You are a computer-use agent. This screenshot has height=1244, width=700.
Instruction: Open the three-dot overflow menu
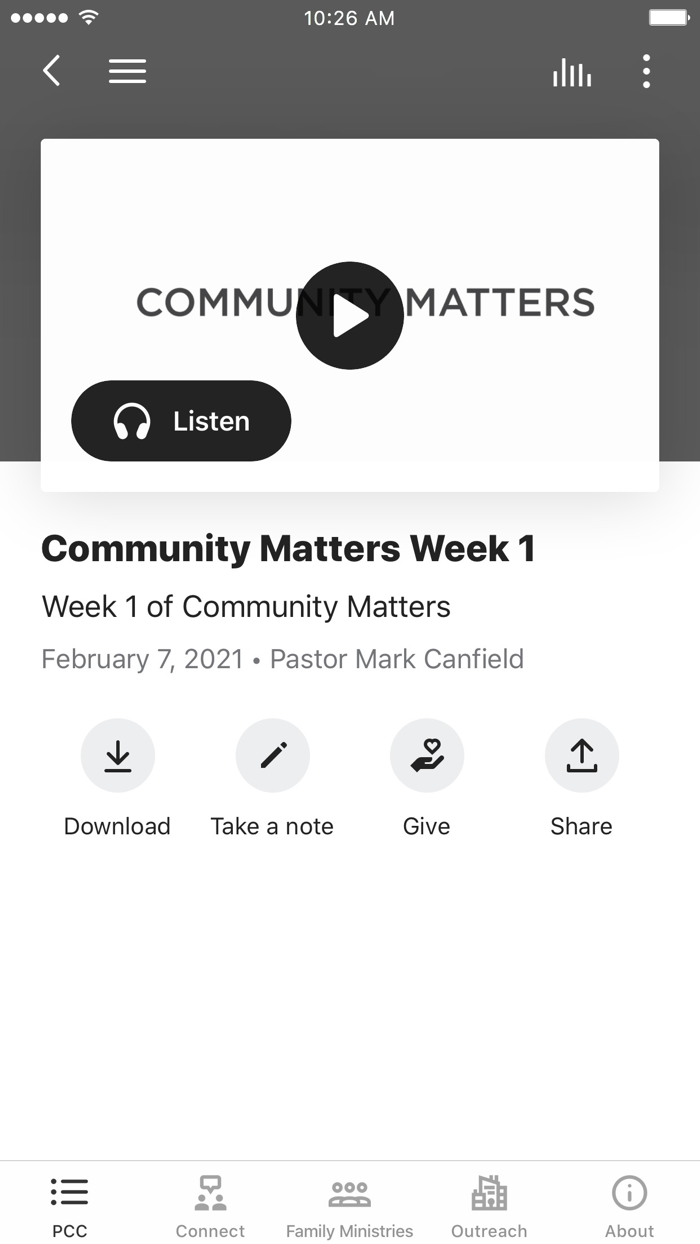point(647,71)
